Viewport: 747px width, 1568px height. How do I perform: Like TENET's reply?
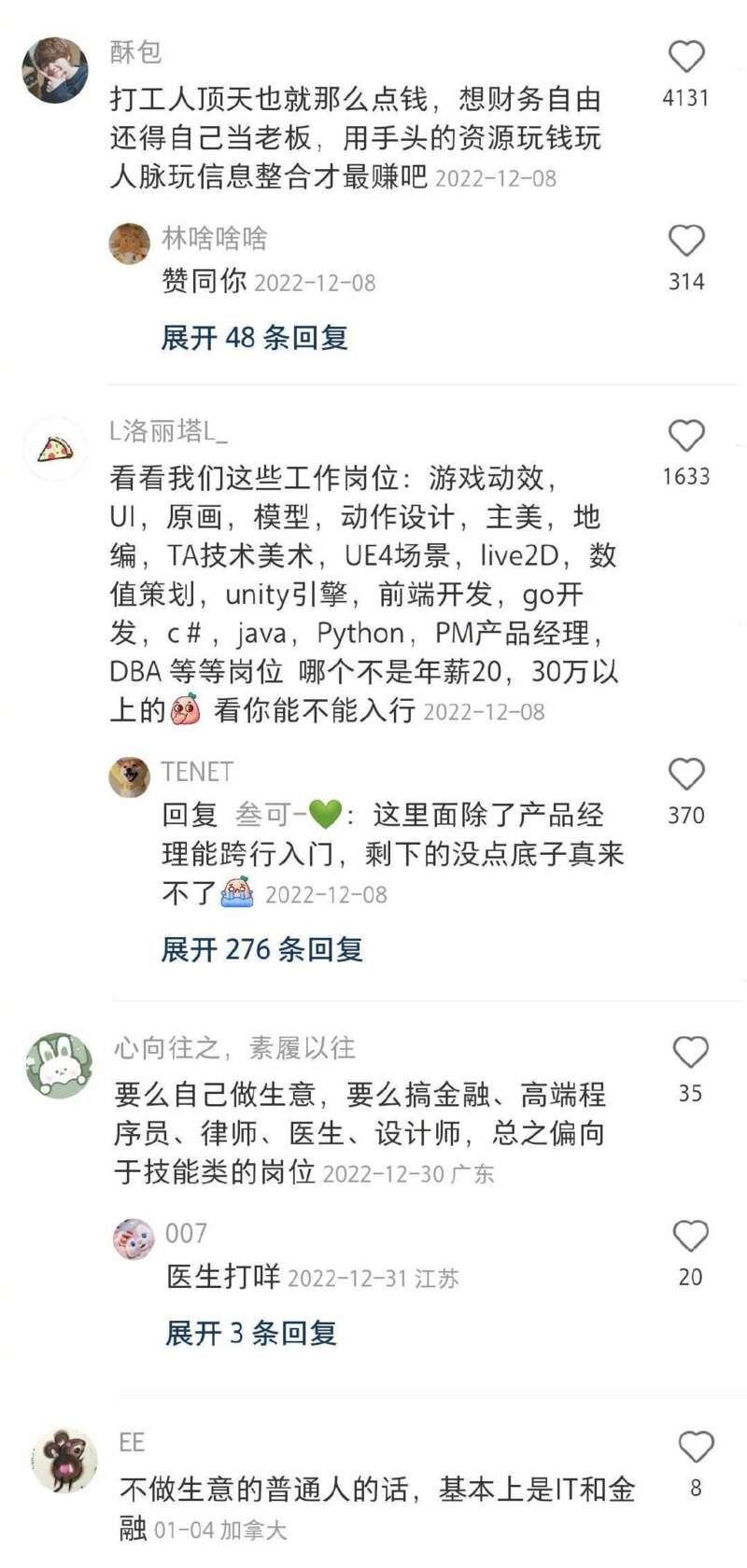pos(686,775)
